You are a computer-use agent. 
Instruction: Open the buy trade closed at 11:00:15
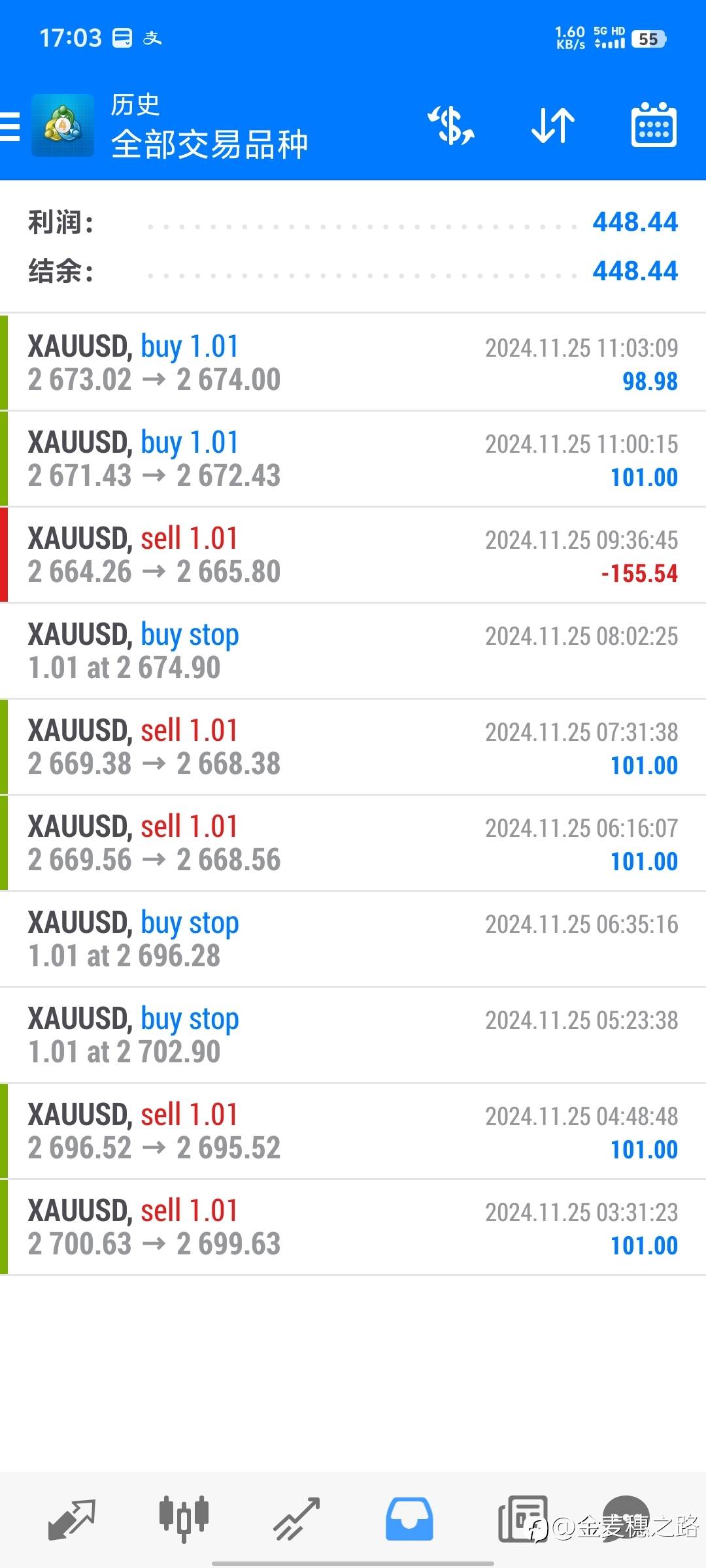coord(353,459)
